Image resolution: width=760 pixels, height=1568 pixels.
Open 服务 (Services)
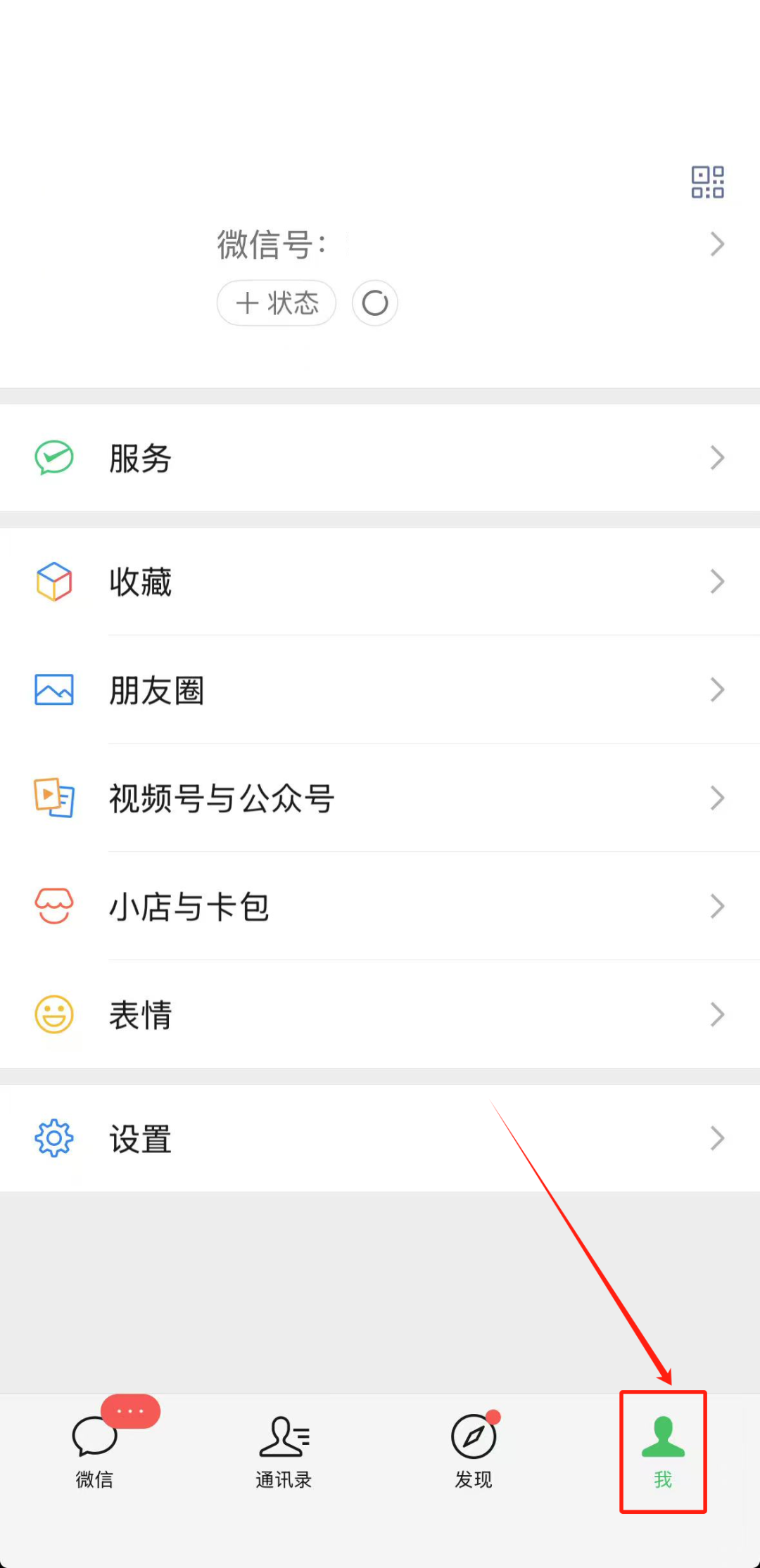pos(380,458)
